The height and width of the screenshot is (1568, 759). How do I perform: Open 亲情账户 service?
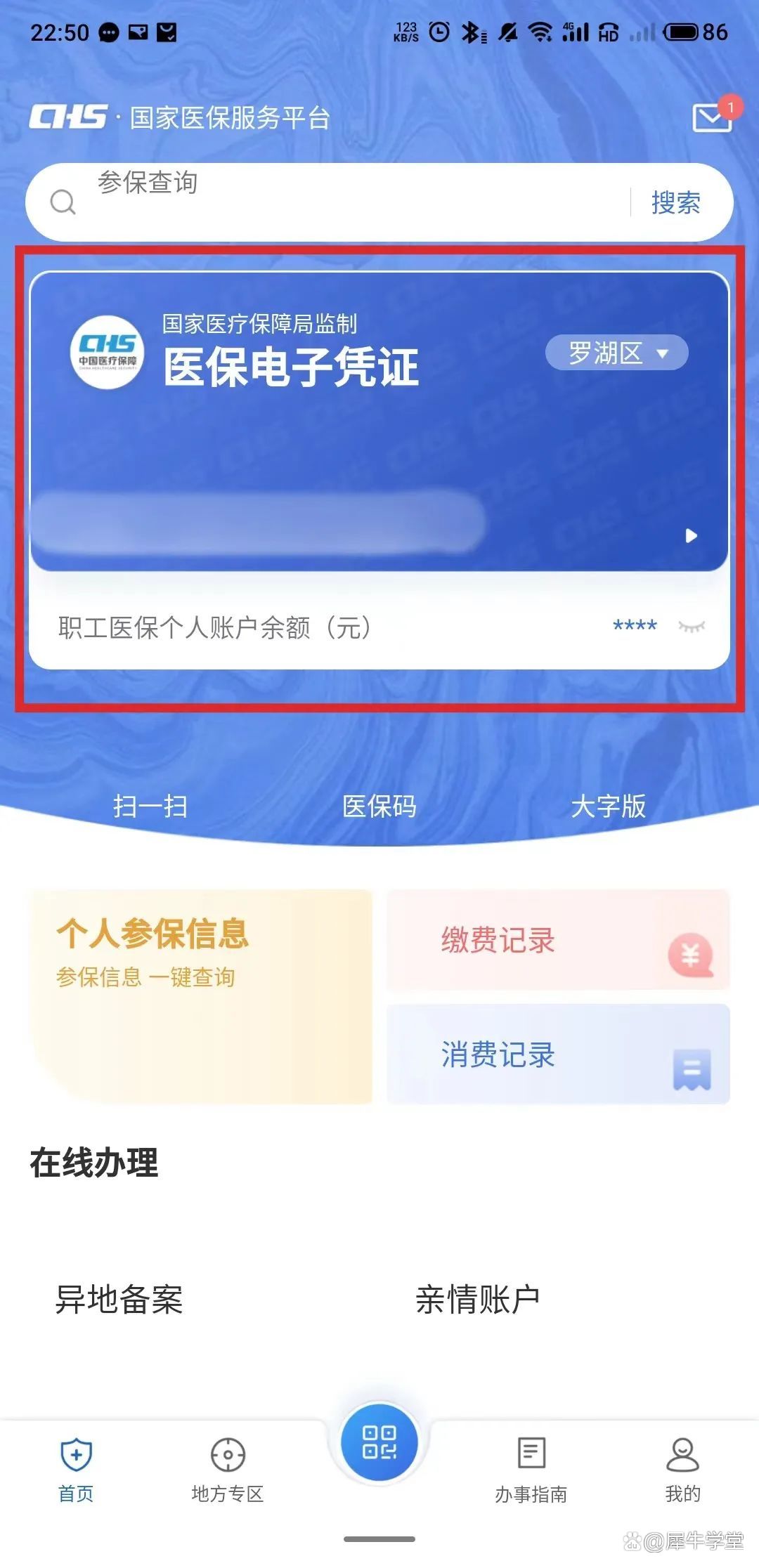point(478,1299)
